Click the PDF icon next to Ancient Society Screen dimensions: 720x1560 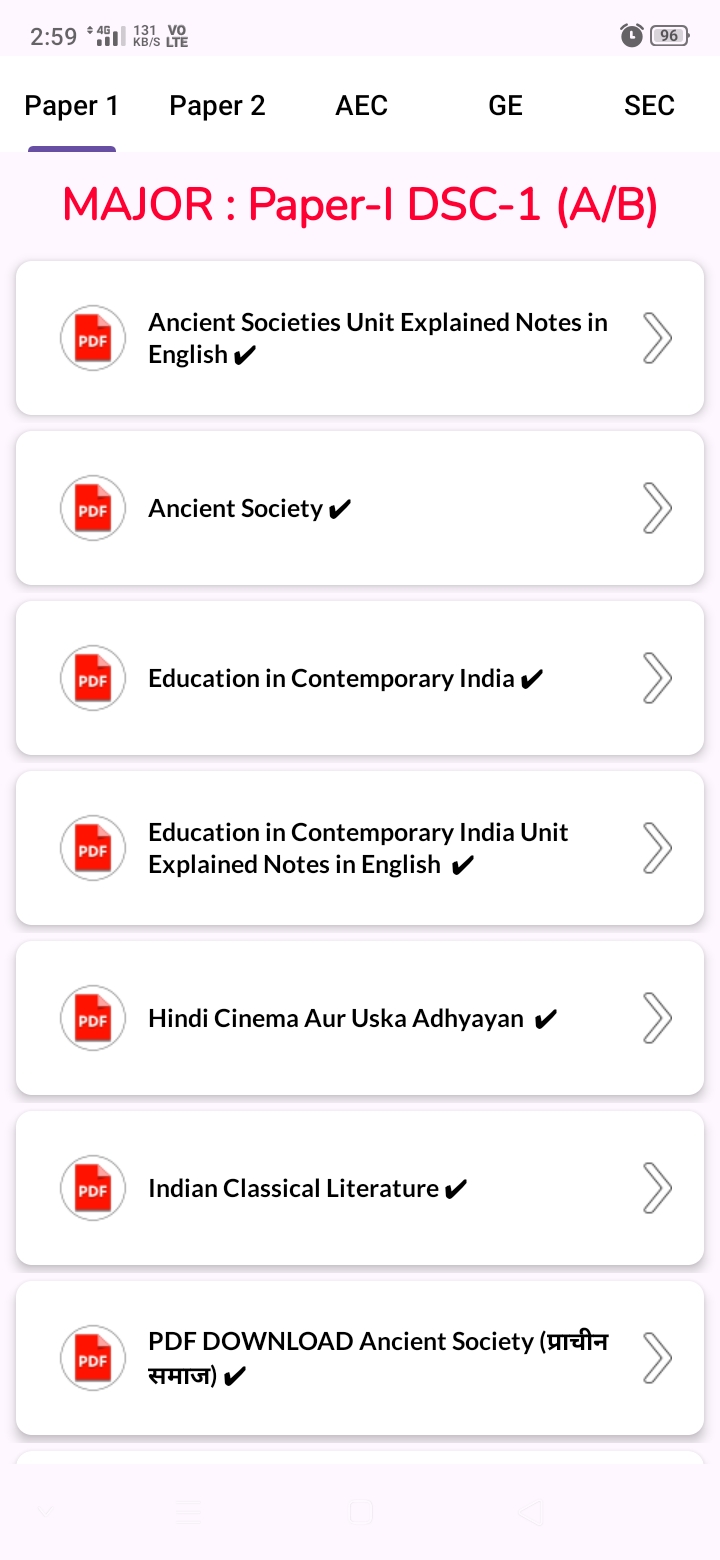[92, 508]
